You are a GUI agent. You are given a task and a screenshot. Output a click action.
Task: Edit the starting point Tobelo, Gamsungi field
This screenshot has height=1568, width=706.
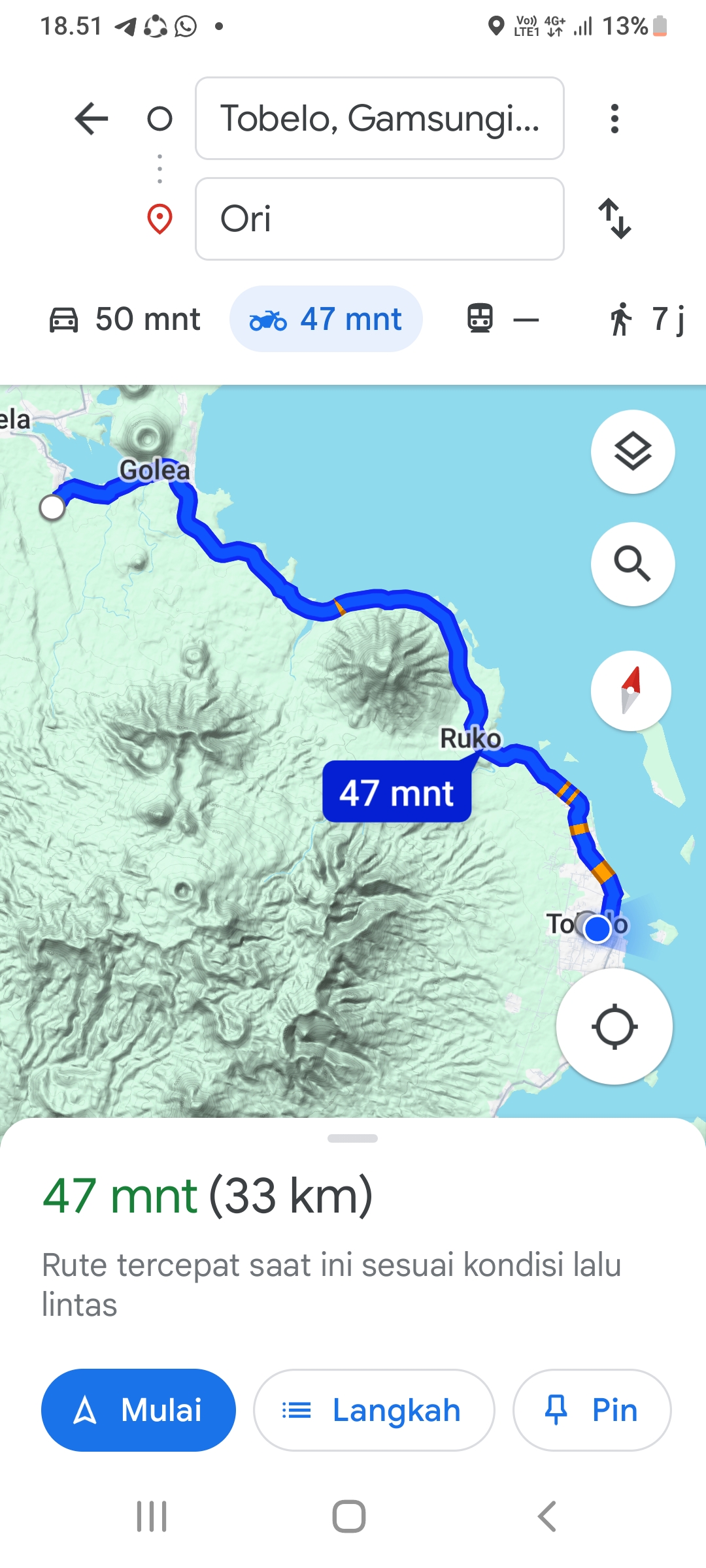pyautogui.click(x=380, y=118)
